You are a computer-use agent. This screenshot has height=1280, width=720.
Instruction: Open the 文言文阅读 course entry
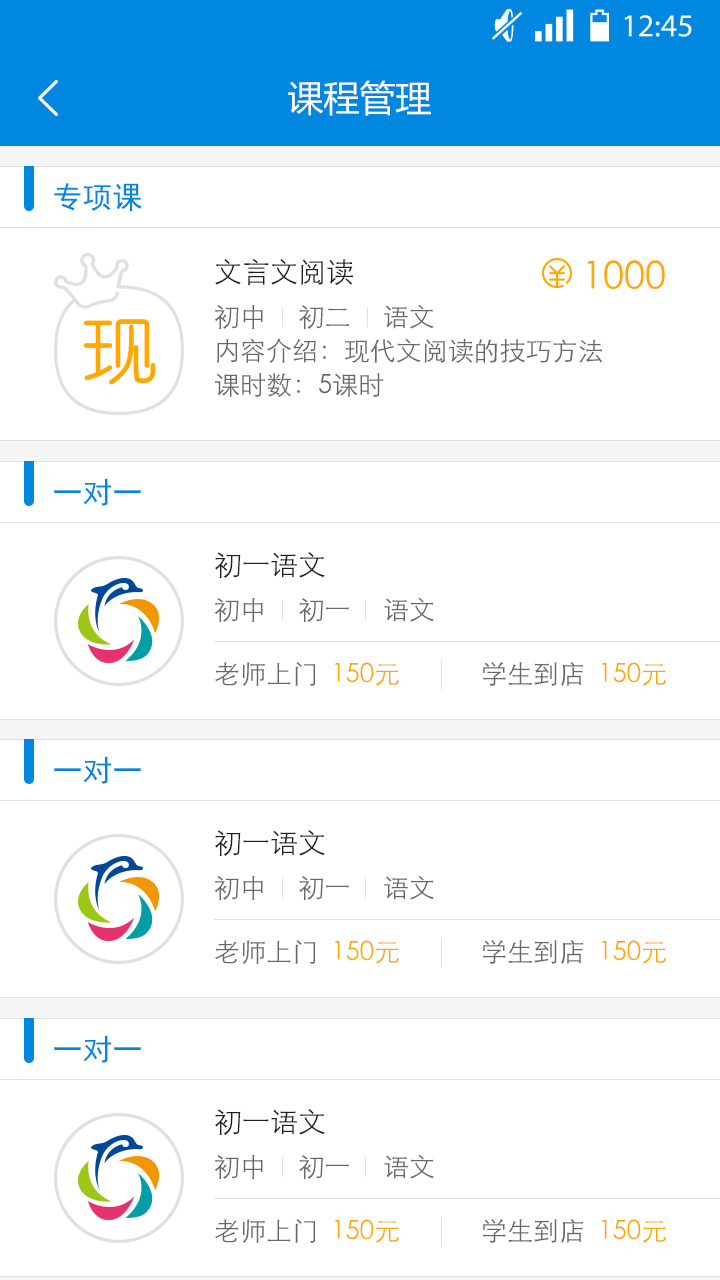[x=284, y=270]
